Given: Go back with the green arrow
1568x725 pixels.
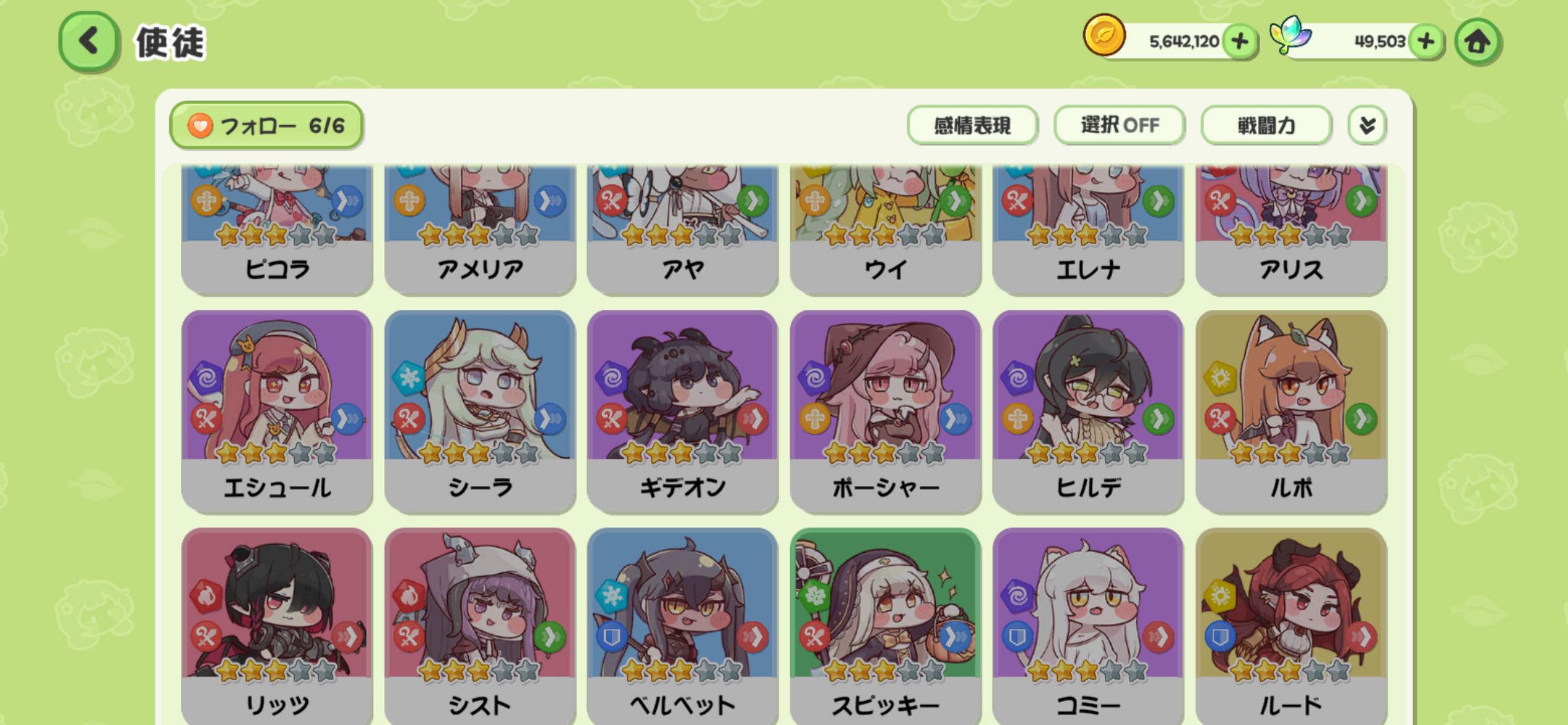Looking at the screenshot, I should click(x=89, y=42).
